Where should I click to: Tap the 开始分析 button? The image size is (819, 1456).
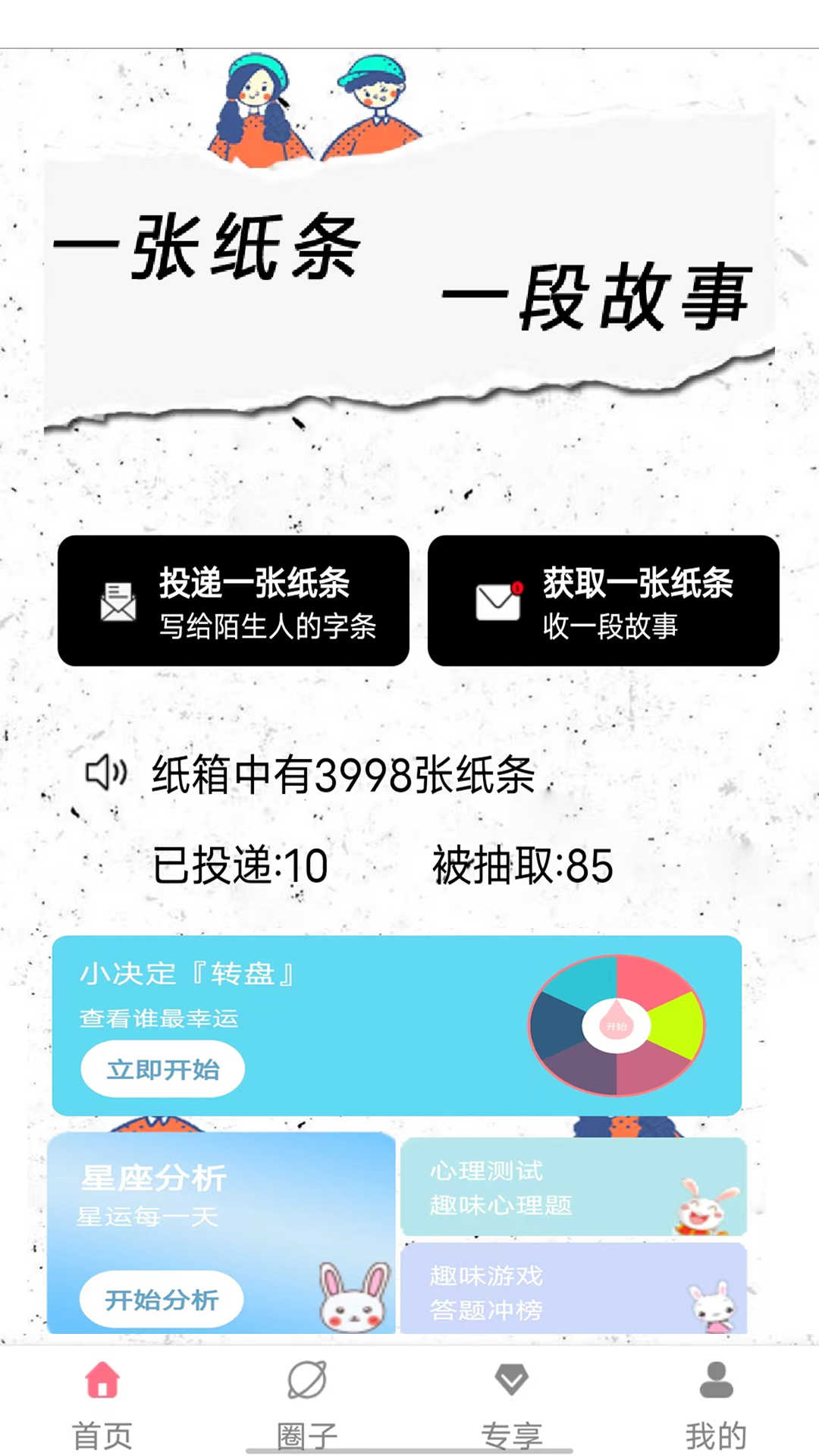162,1299
